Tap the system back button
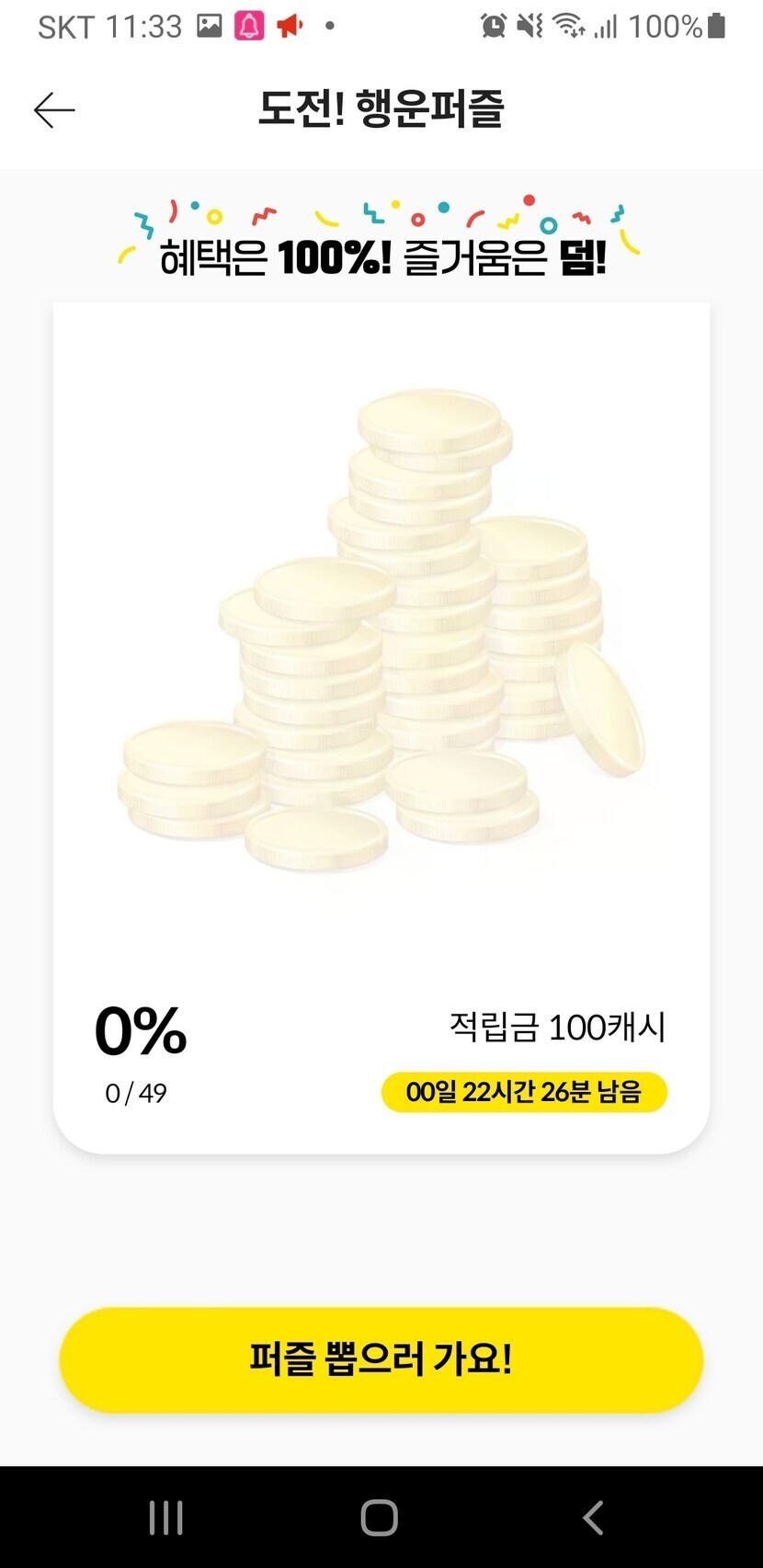763x1568 pixels. [x=594, y=1517]
